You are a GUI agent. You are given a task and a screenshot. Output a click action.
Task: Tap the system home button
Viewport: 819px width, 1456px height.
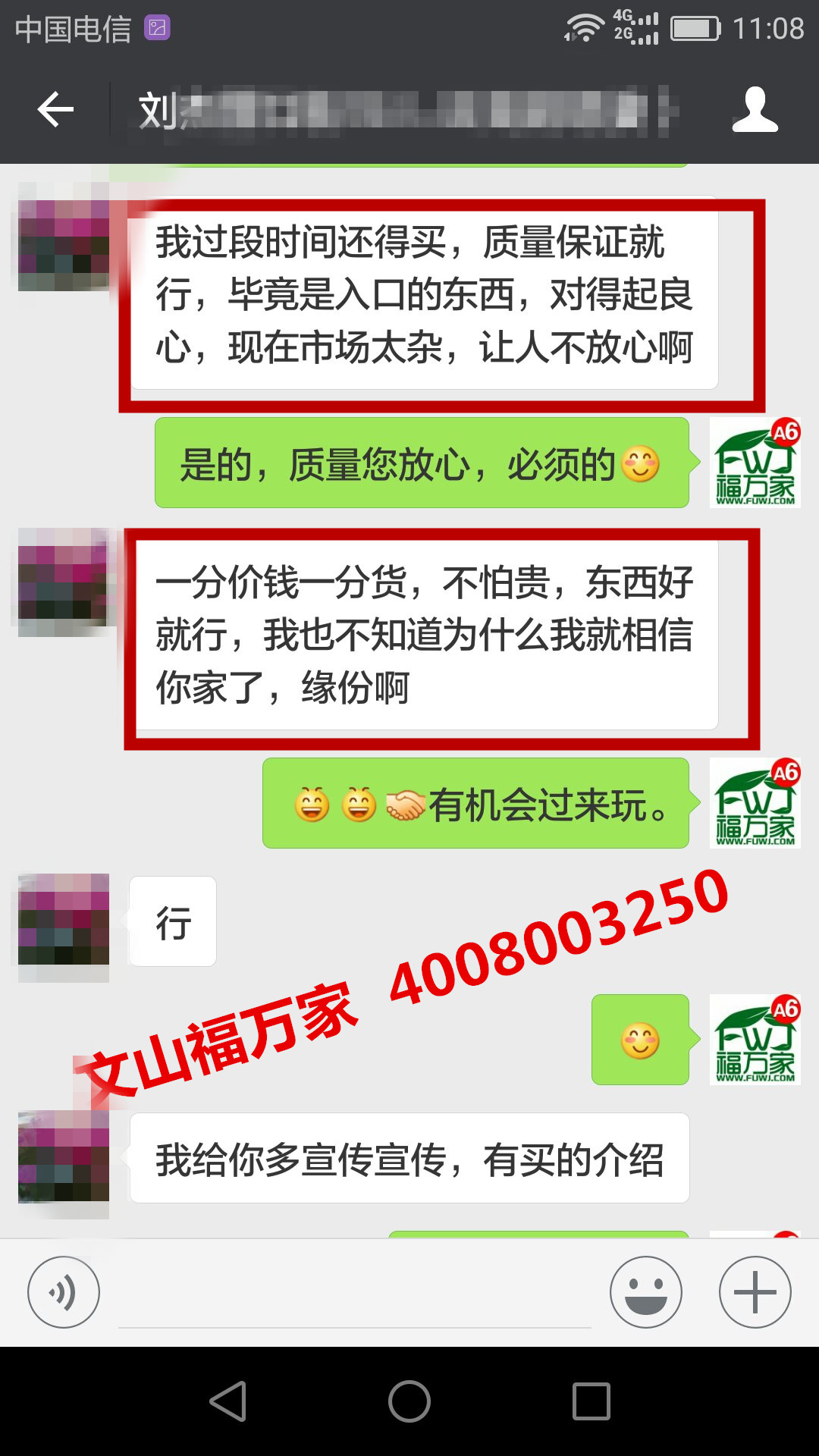(409, 1401)
